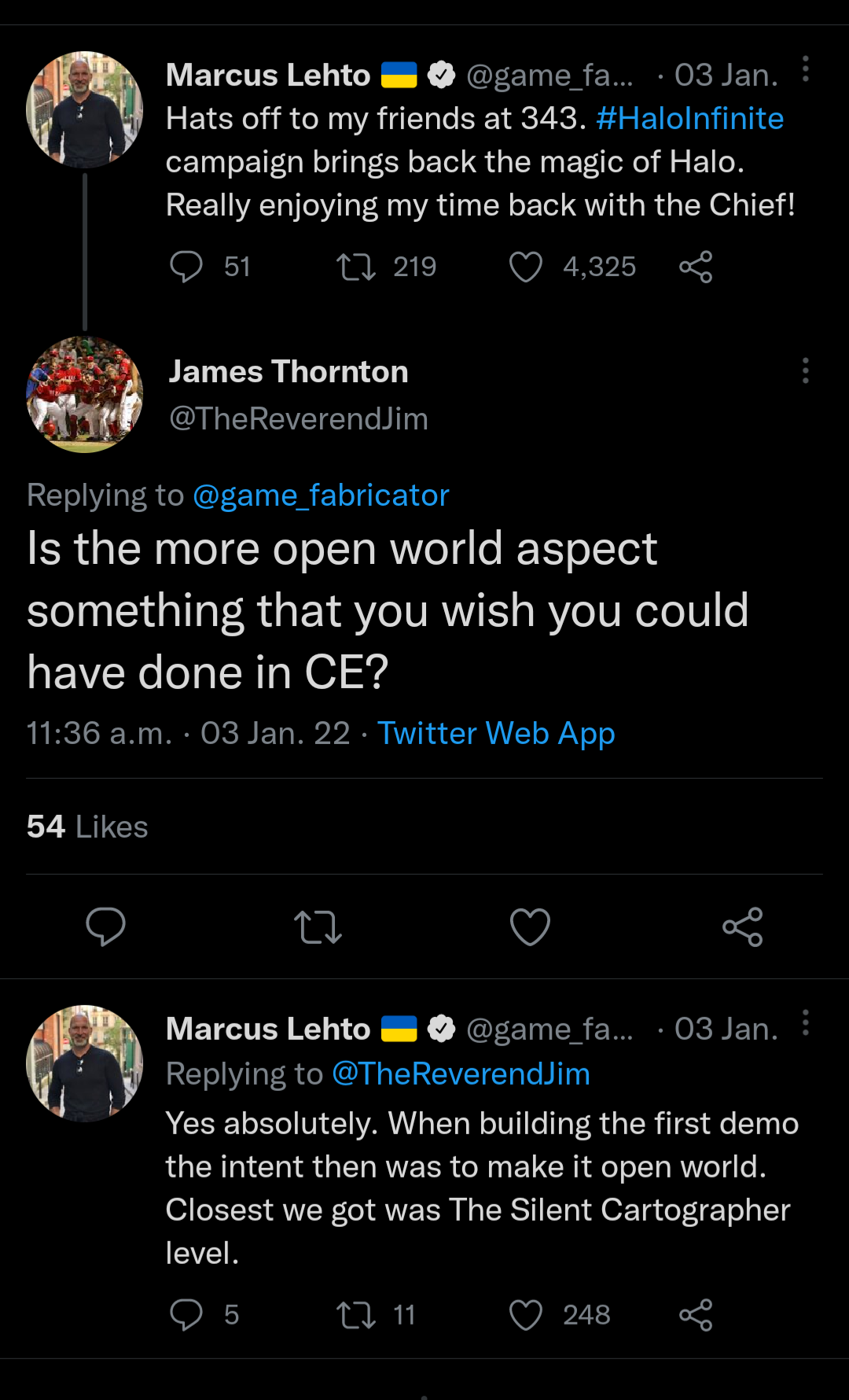Retweet the tweet with 219 retweets
849x1400 pixels.
pos(356,267)
